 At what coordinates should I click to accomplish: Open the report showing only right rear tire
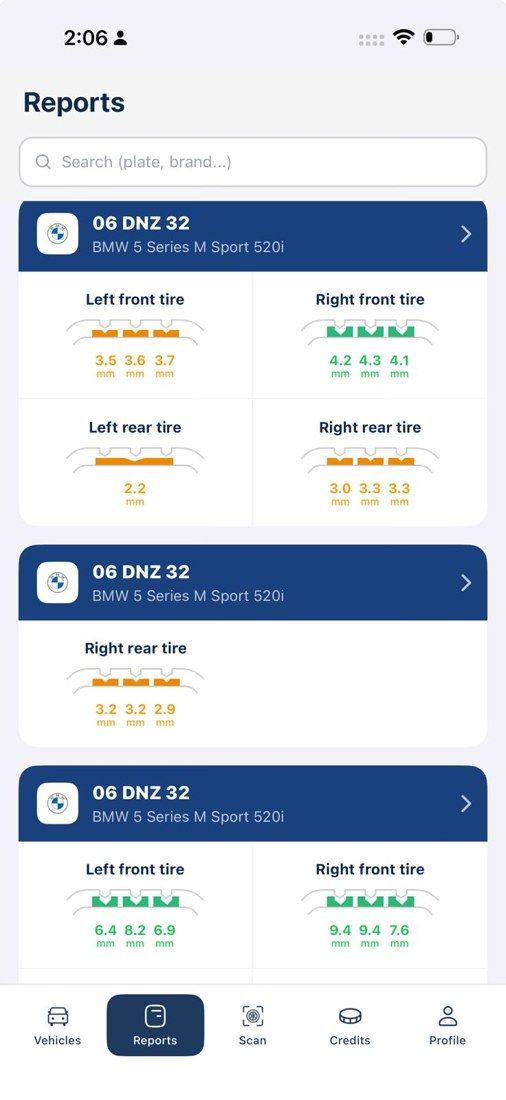pyautogui.click(x=253, y=583)
